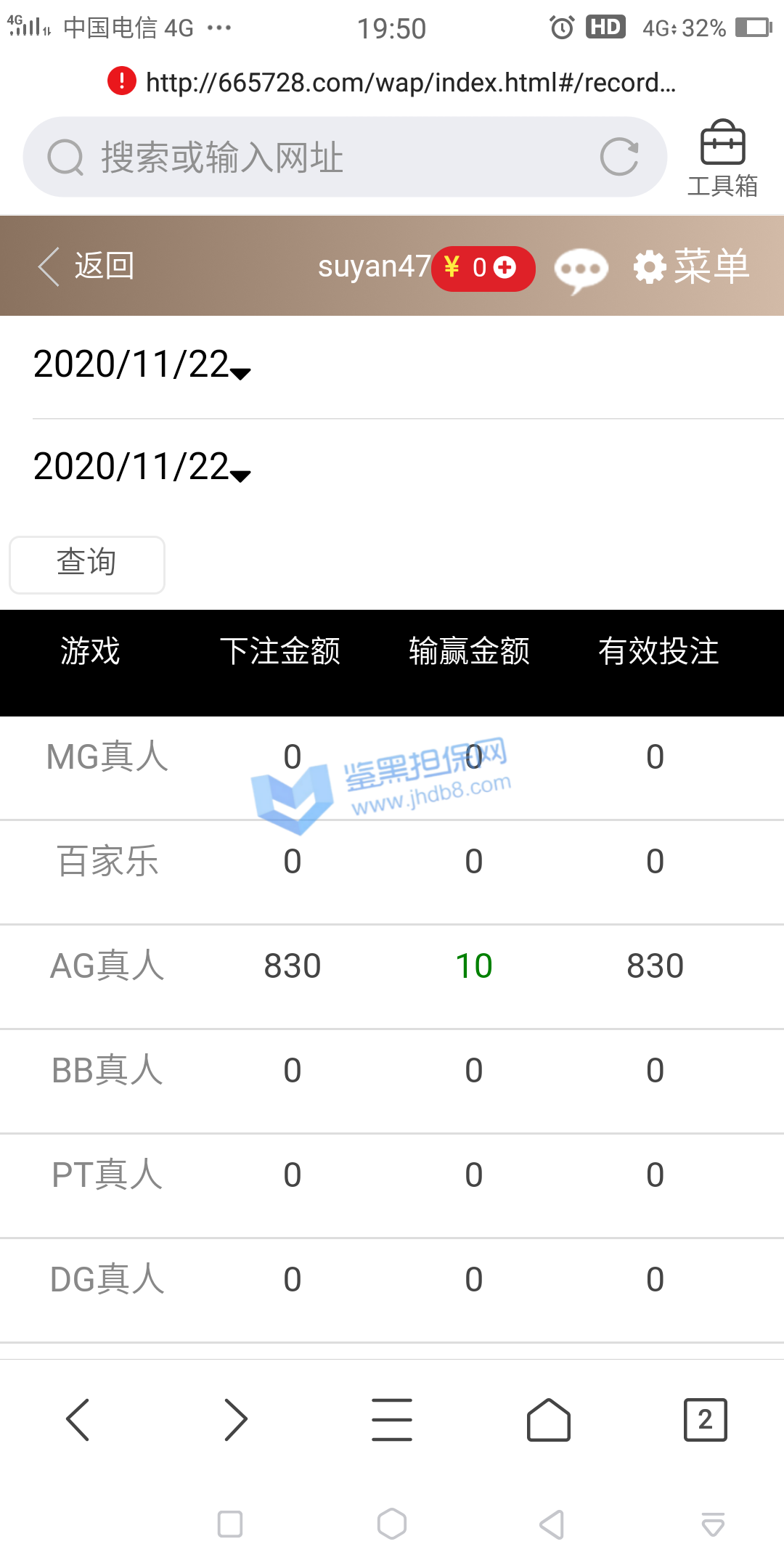Open the browser hamburger menu

coord(392,1419)
